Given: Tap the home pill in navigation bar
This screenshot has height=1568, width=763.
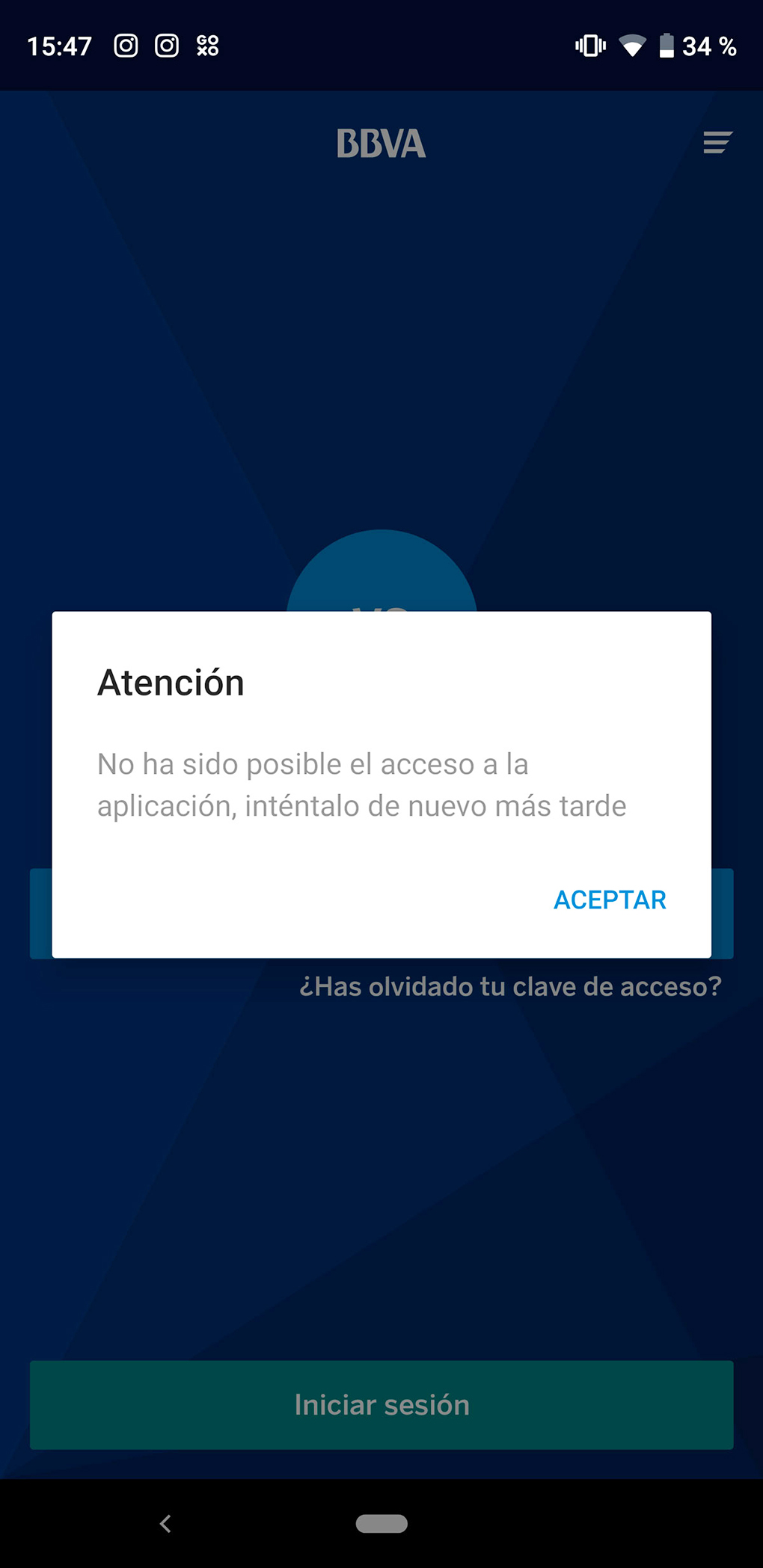Looking at the screenshot, I should pyautogui.click(x=381, y=1523).
